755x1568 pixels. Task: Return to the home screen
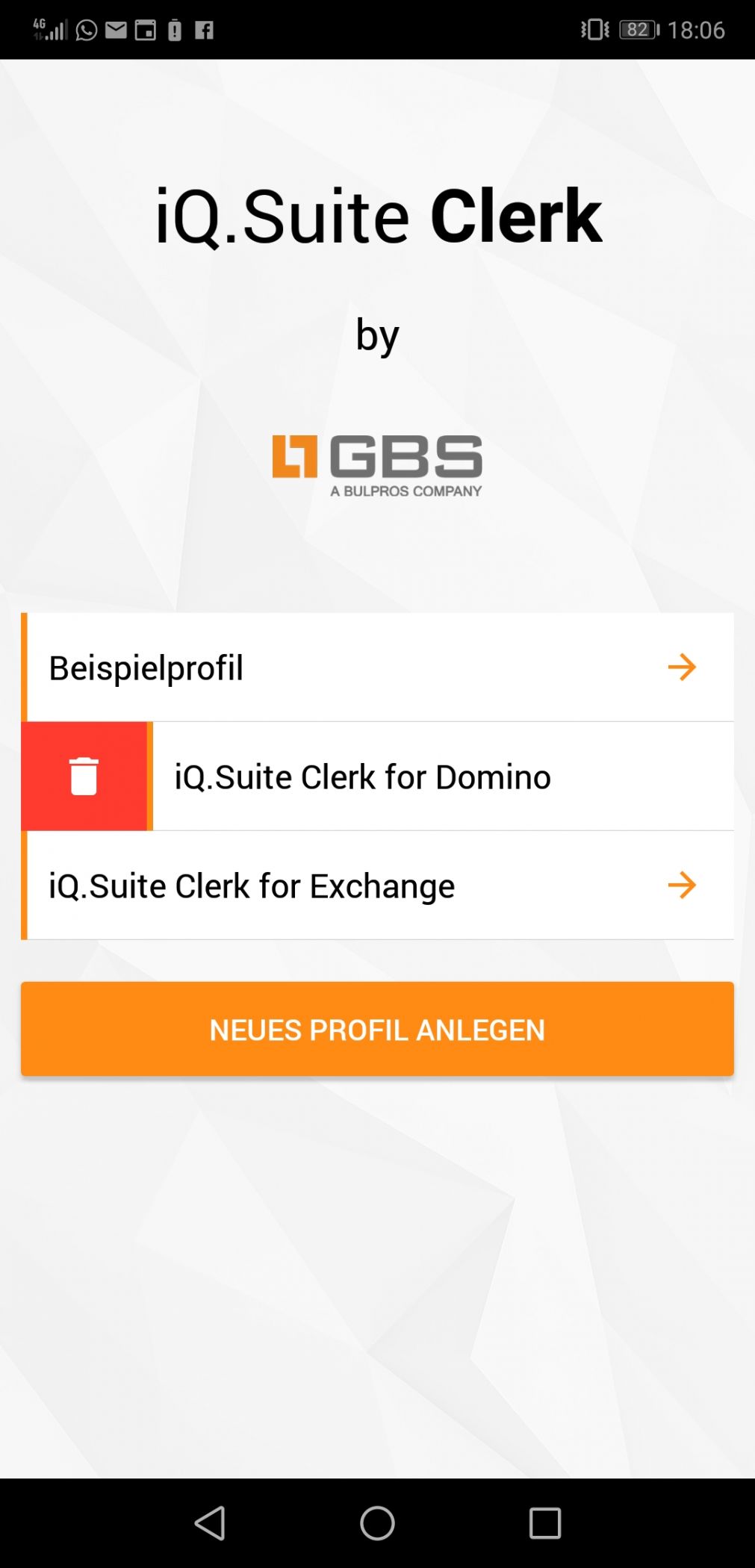tap(377, 1523)
